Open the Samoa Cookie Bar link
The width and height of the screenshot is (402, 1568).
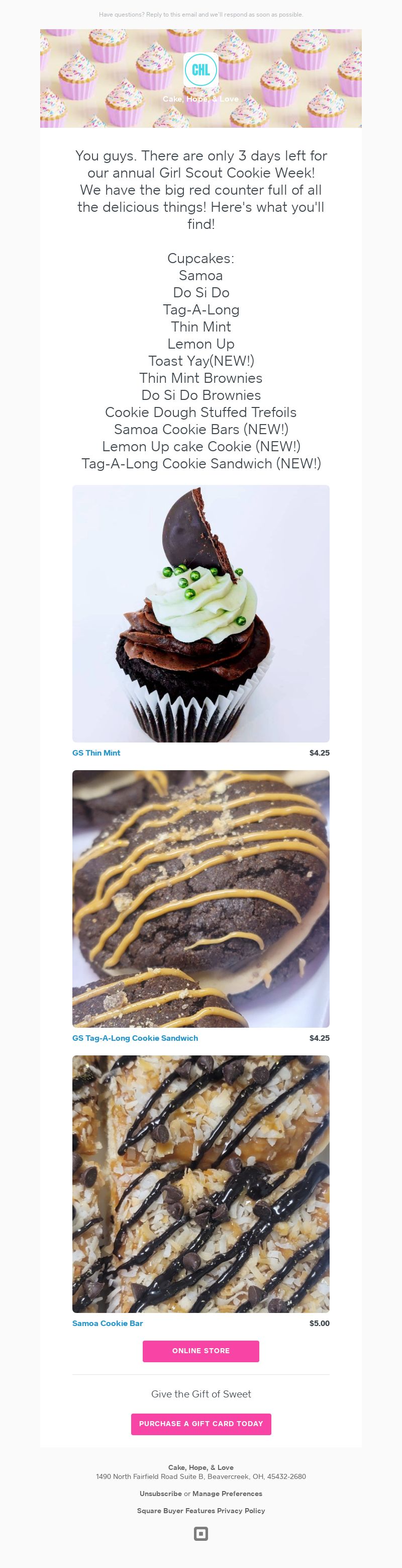coord(108,1323)
